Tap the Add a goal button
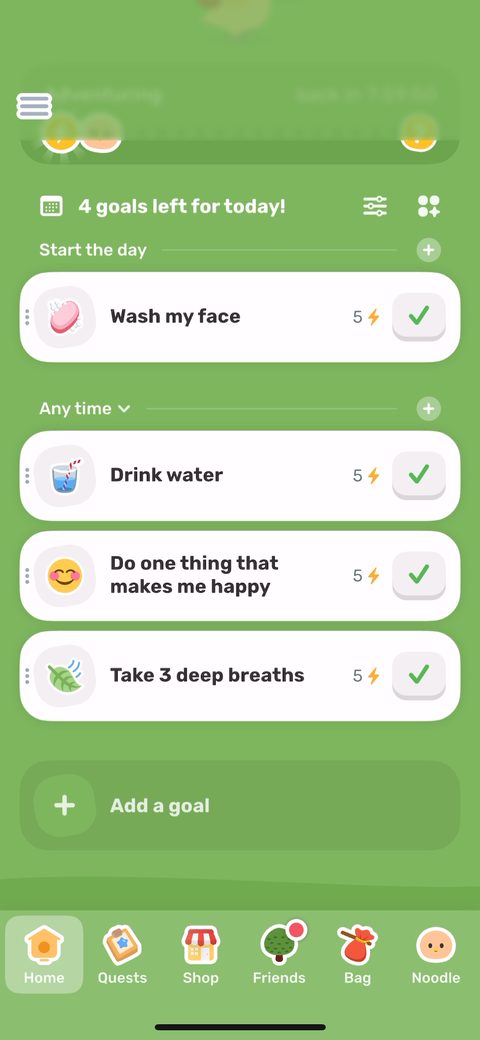 pyautogui.click(x=240, y=805)
